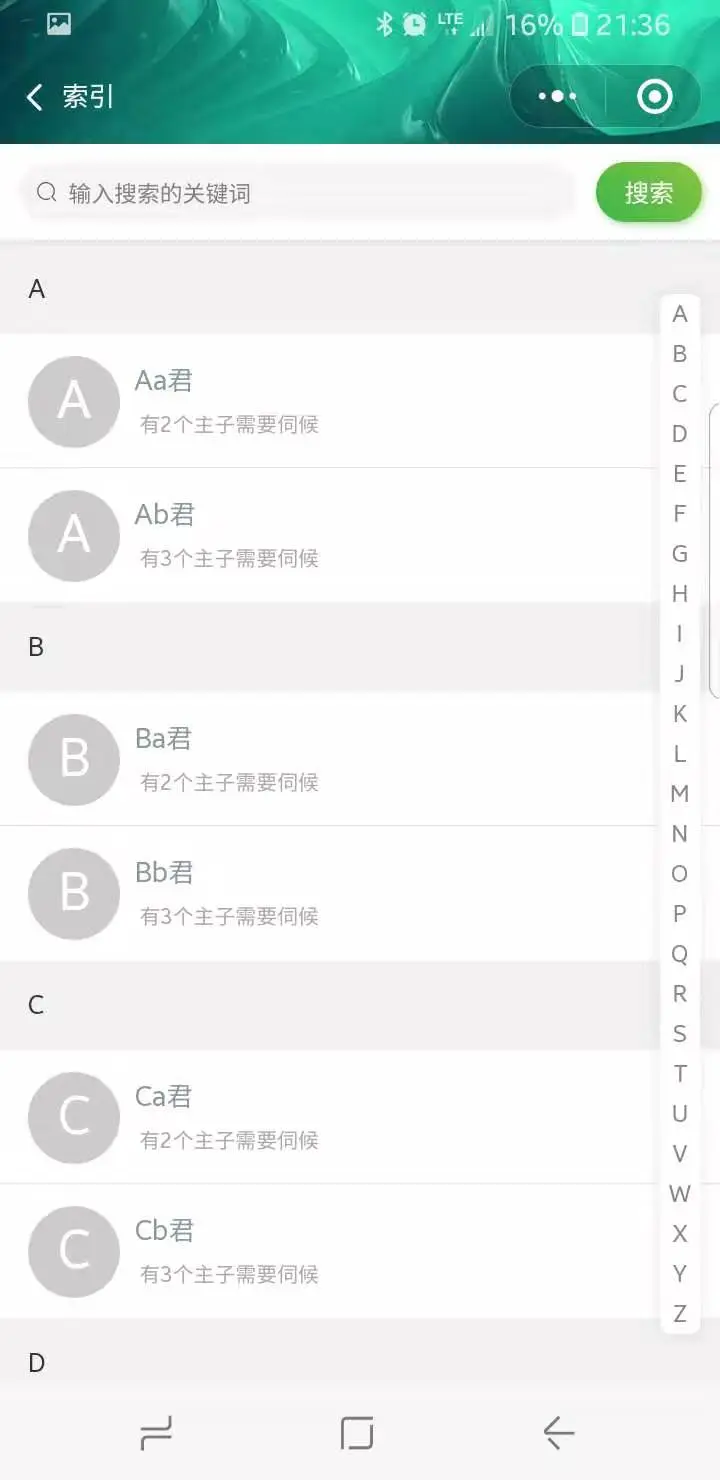View the Cb君 entry
This screenshot has width=720, height=1480.
(x=330, y=1251)
